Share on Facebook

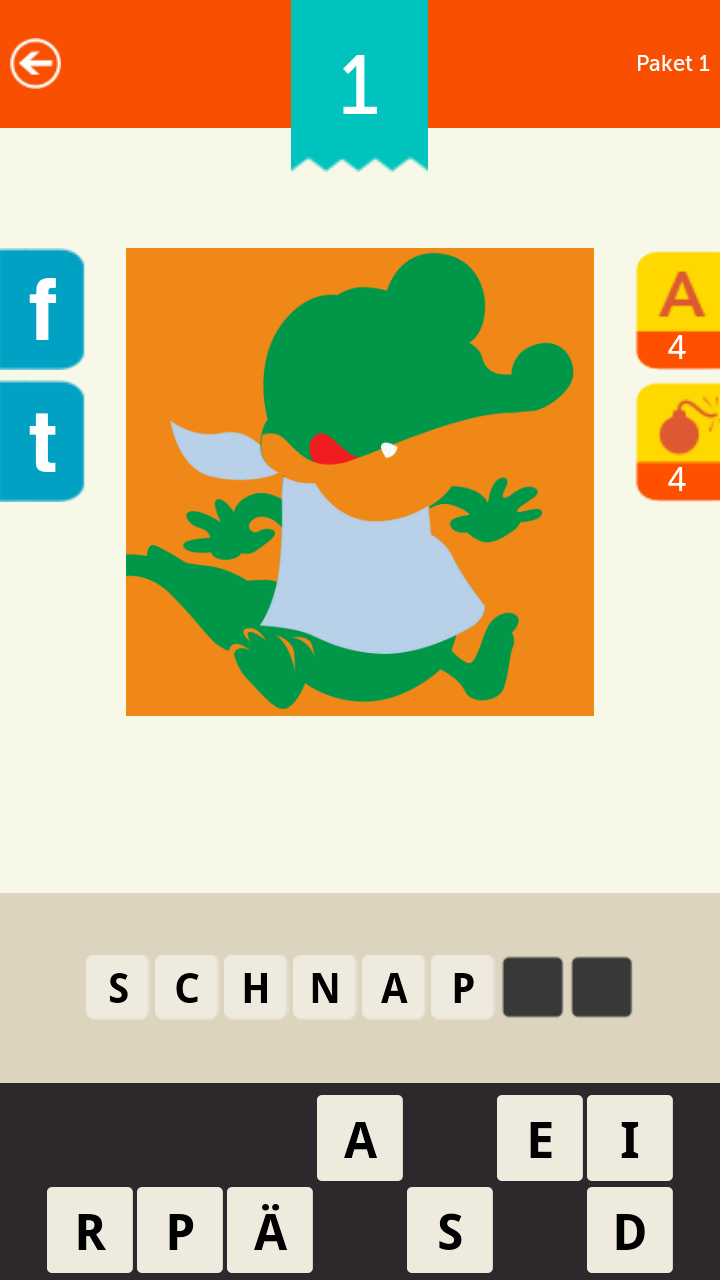coord(41,309)
